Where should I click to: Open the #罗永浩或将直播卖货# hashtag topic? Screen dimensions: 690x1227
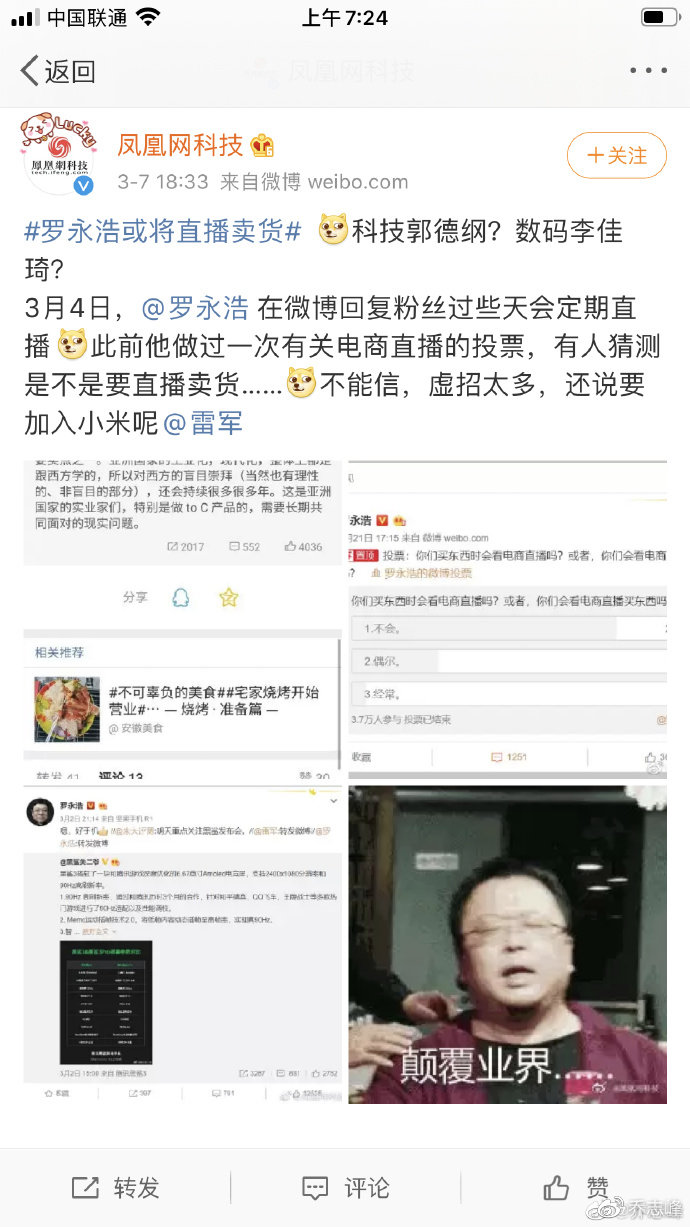click(163, 232)
